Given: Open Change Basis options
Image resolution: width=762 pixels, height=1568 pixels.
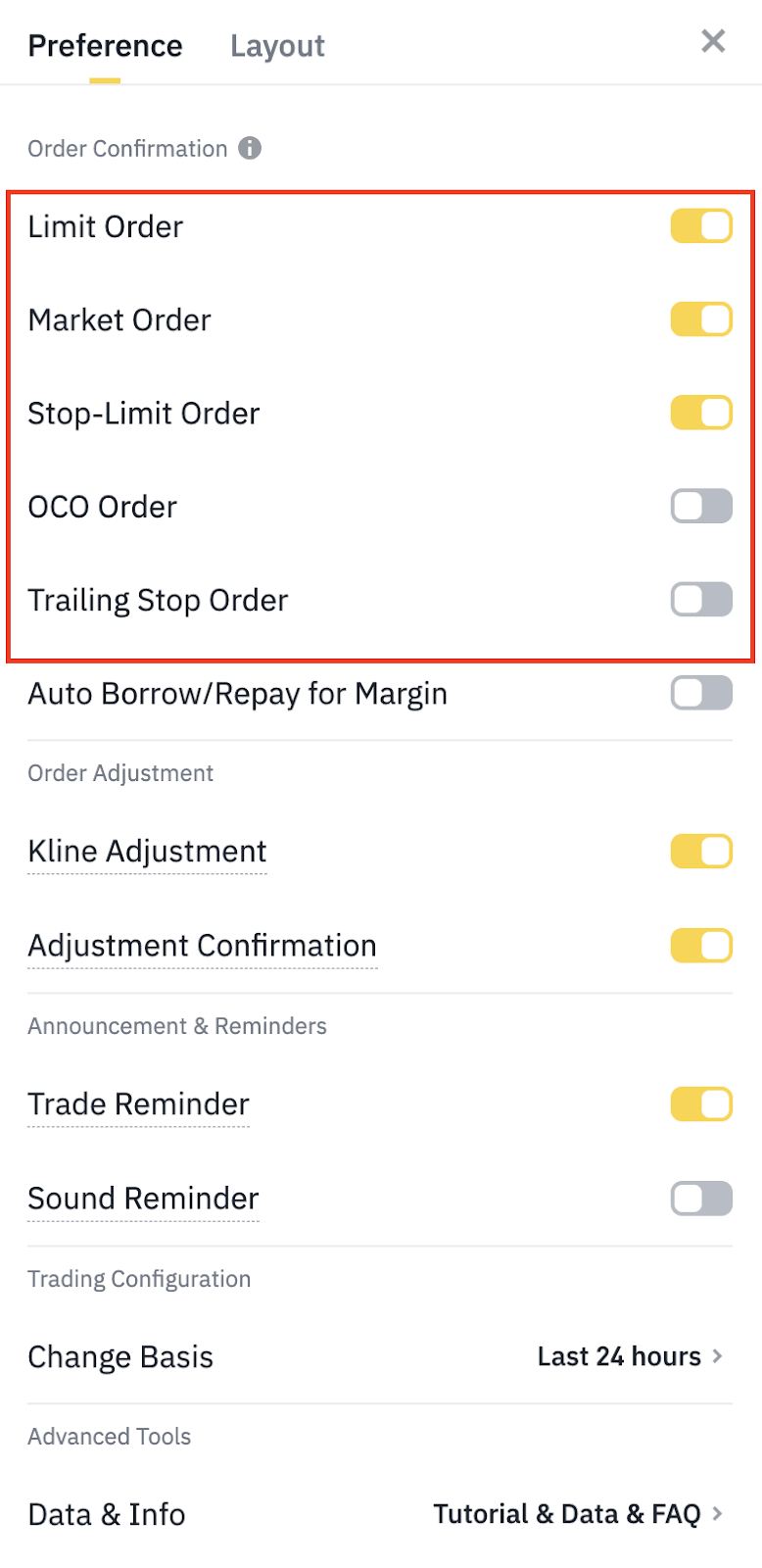Looking at the screenshot, I should (x=629, y=1356).
